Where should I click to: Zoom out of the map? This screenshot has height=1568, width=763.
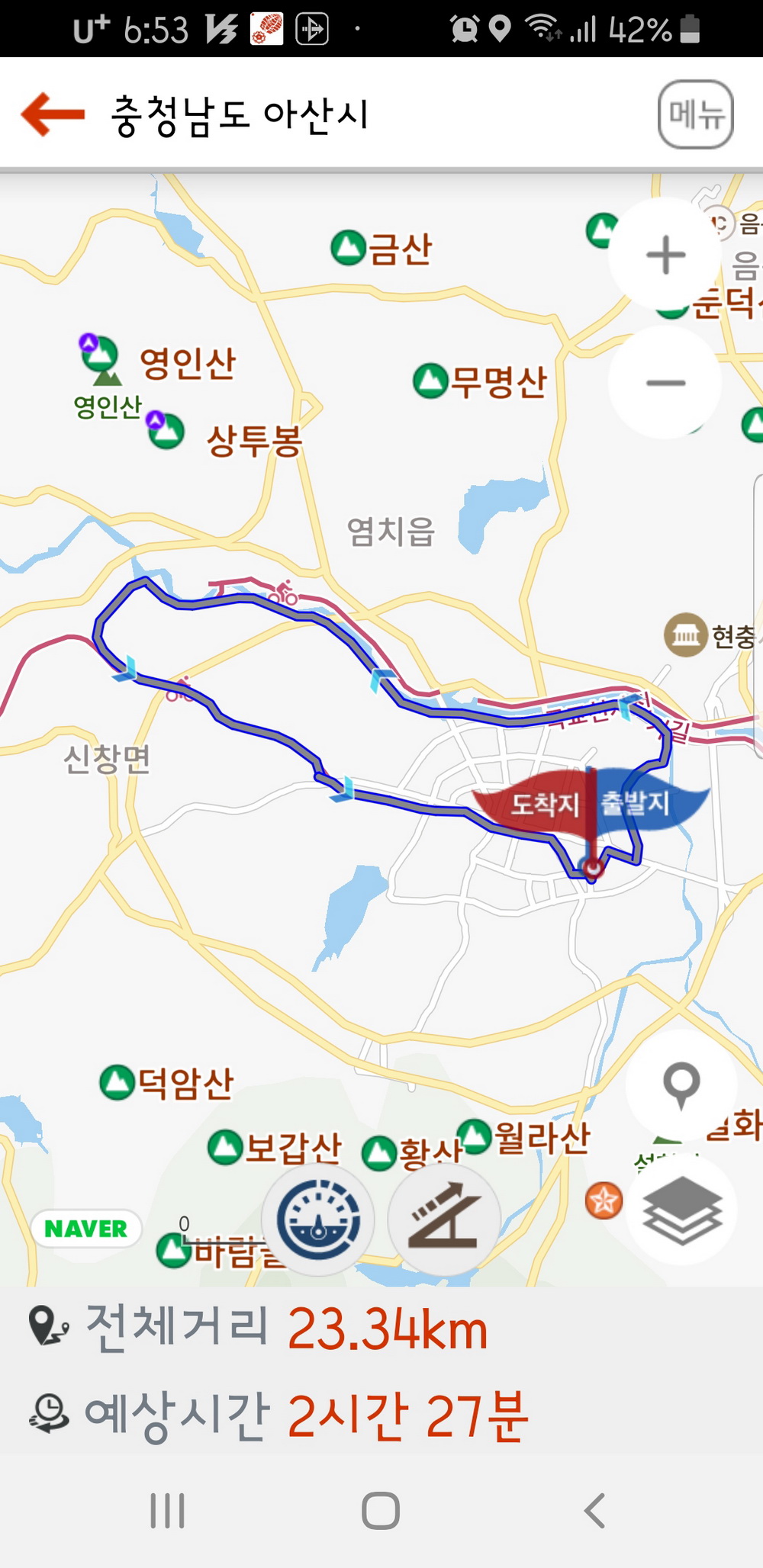(x=665, y=383)
